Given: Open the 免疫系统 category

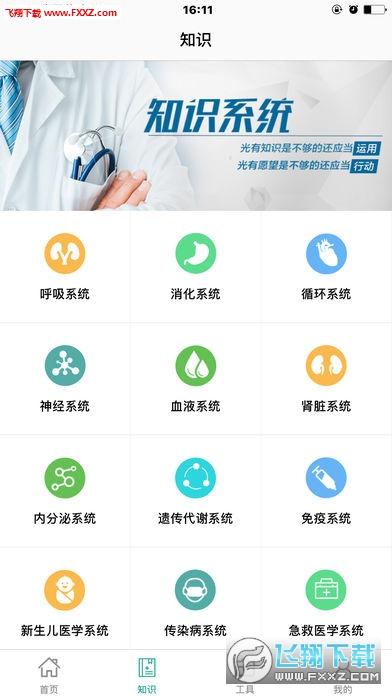Looking at the screenshot, I should (326, 491).
